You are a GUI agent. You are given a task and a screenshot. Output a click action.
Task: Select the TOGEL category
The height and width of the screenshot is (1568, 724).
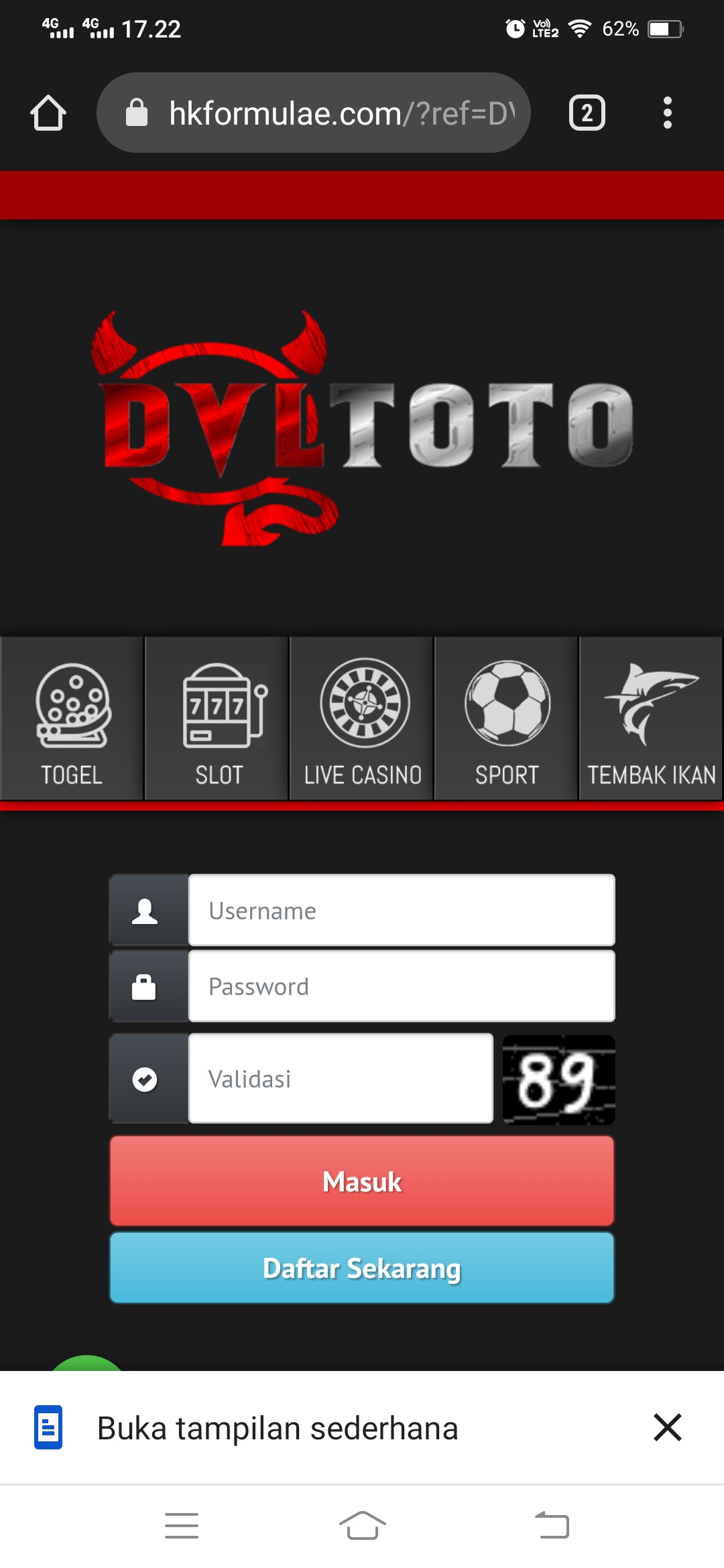point(72,718)
